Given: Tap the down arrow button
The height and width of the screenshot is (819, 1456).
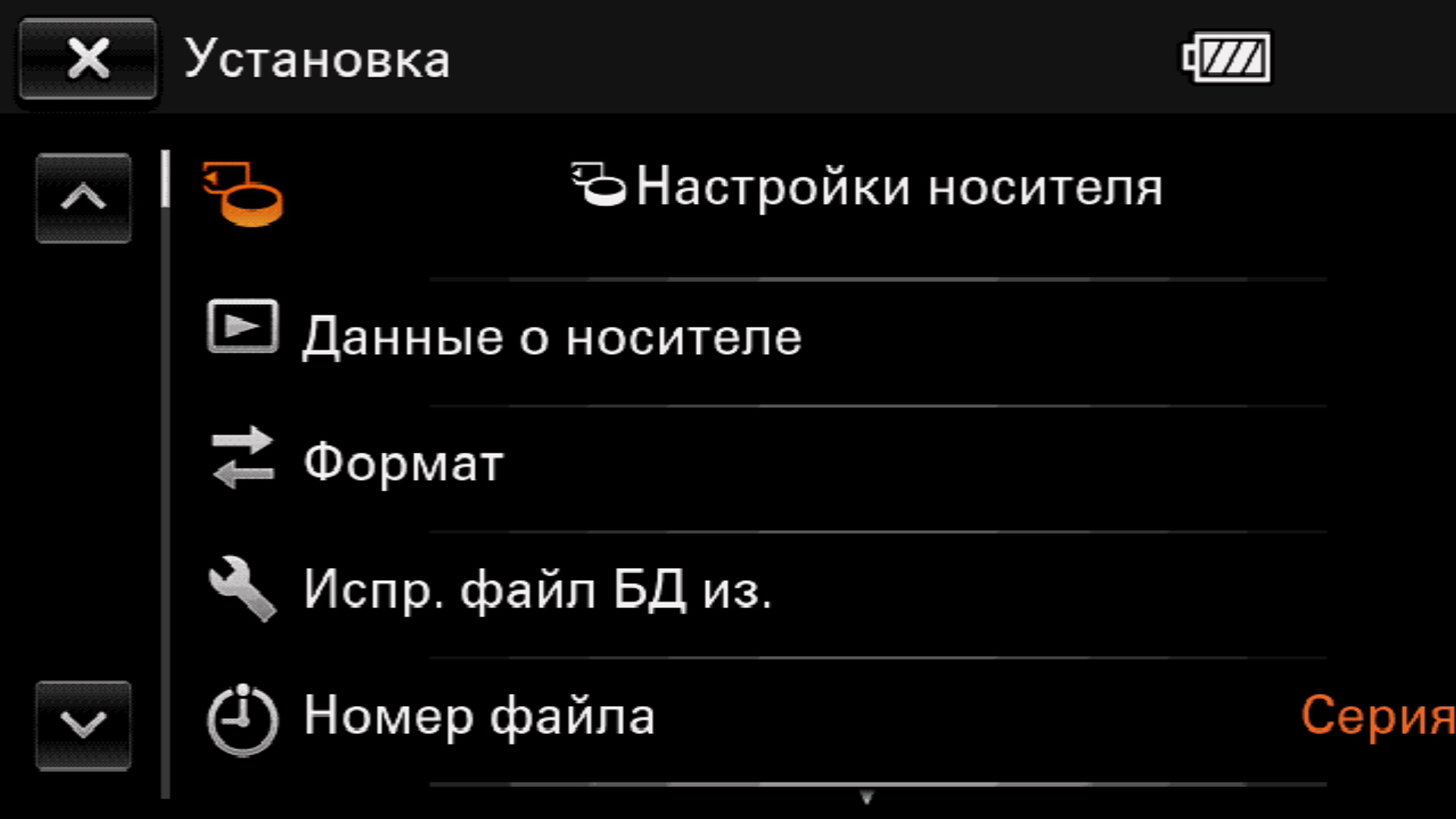Looking at the screenshot, I should (x=83, y=725).
